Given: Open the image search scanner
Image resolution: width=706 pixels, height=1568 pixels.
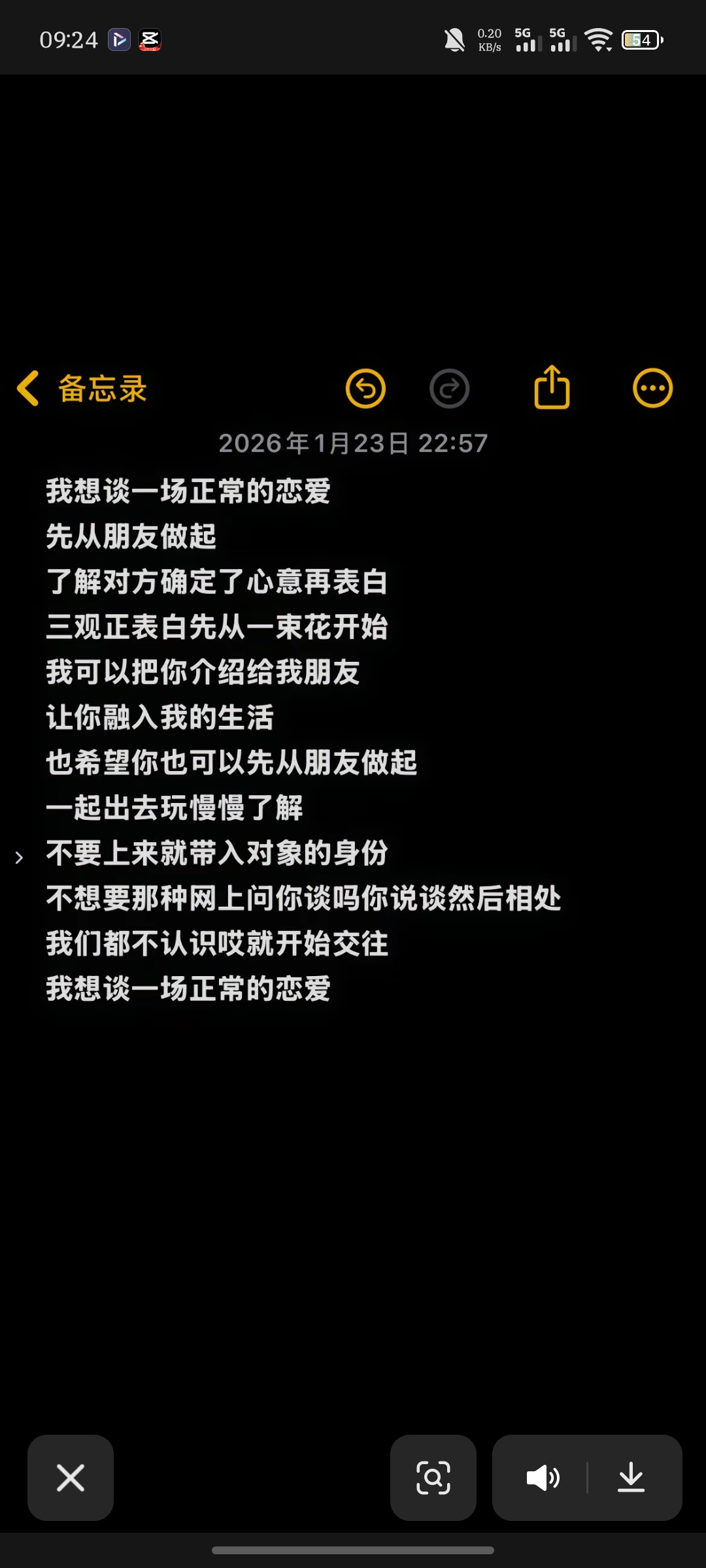Looking at the screenshot, I should tap(433, 1478).
